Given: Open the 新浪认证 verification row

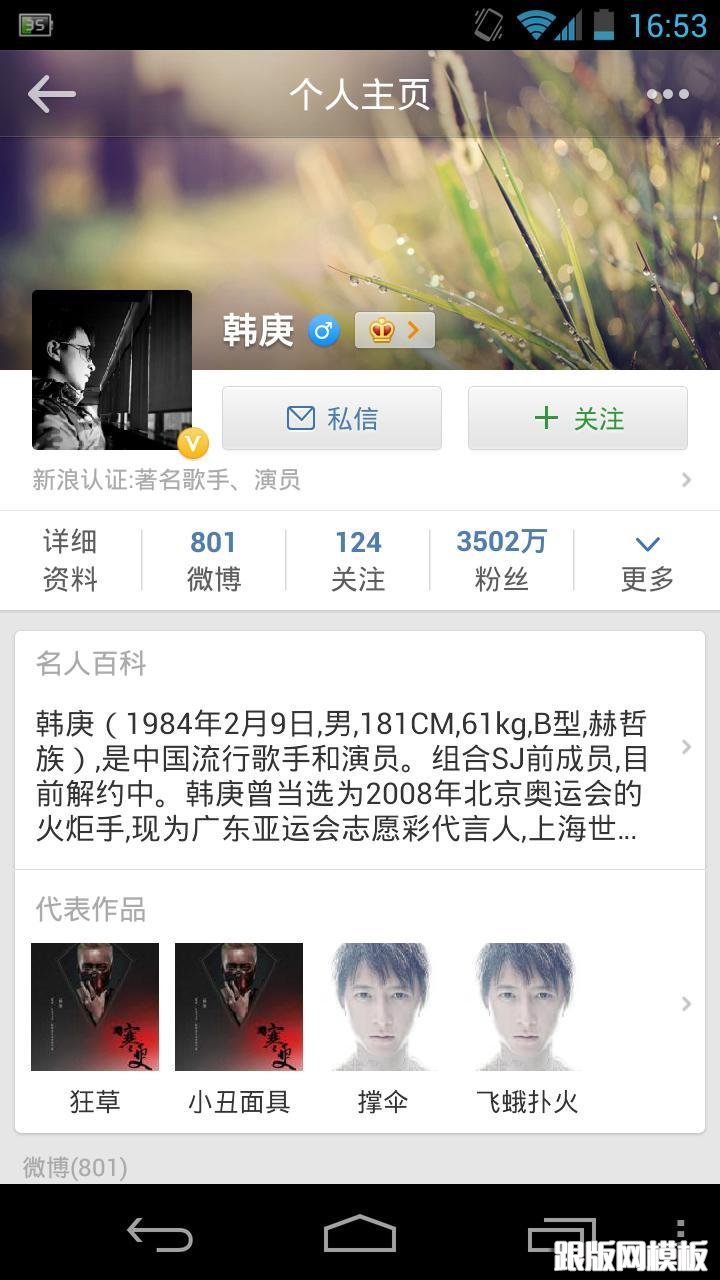Looking at the screenshot, I should [360, 480].
